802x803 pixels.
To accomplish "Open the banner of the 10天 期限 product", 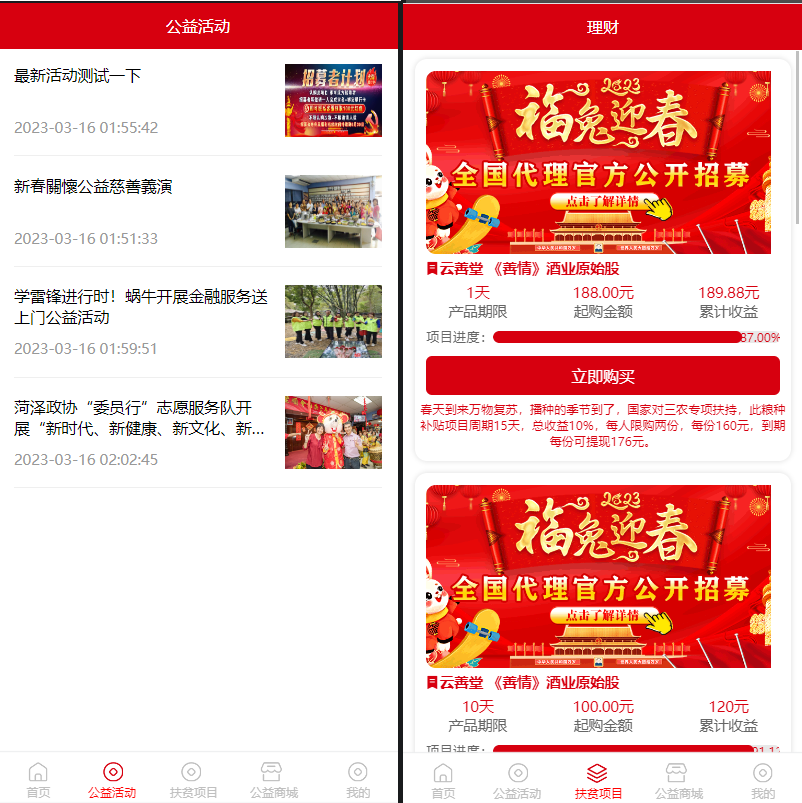I will coord(598,576).
